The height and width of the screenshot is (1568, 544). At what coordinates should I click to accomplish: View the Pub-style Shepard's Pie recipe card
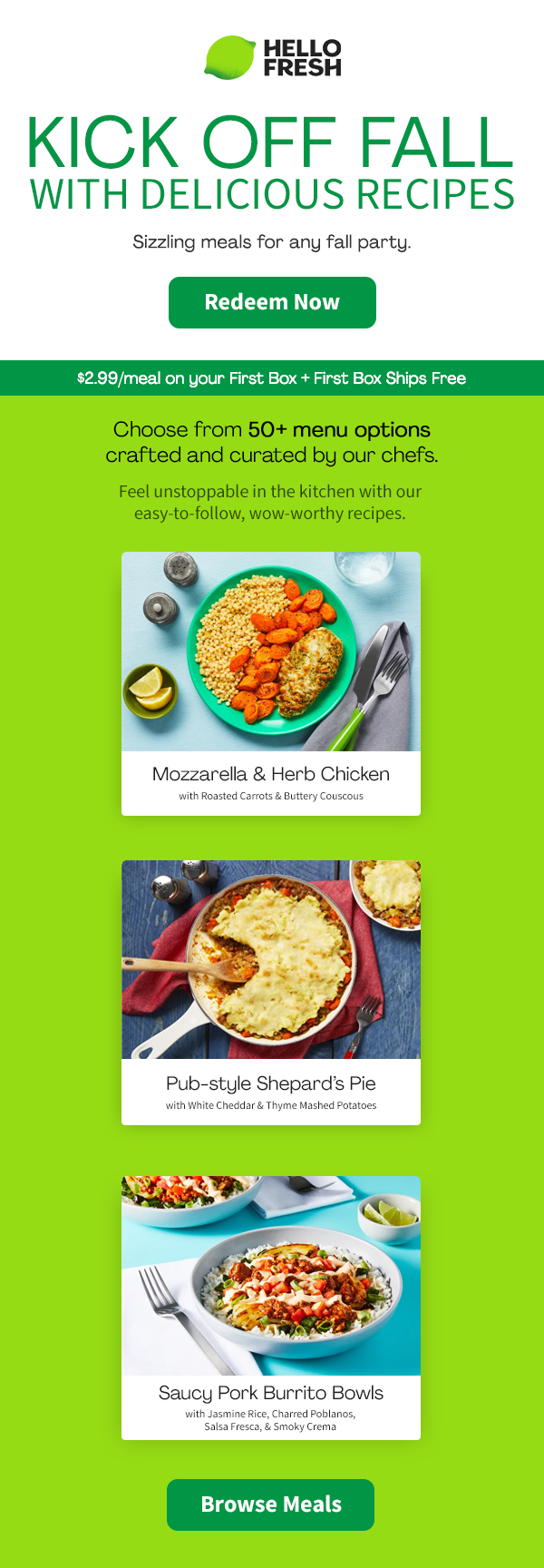click(x=271, y=992)
